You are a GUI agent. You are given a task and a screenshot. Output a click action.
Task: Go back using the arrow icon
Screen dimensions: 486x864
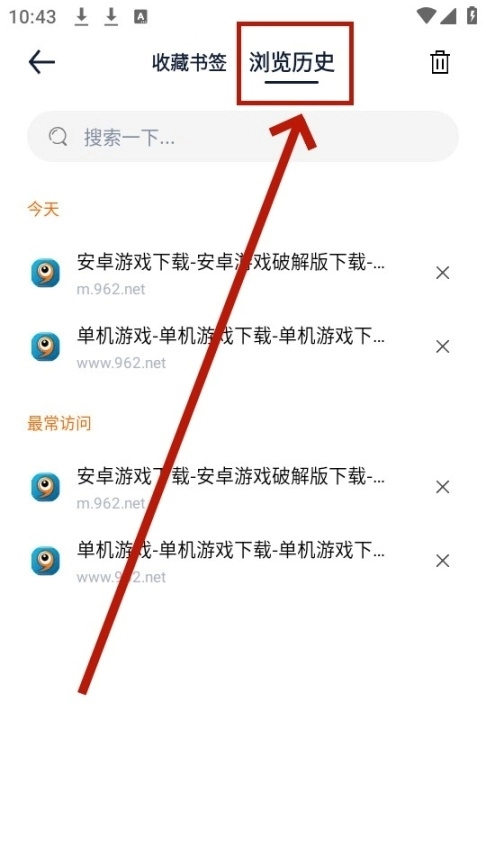point(42,62)
